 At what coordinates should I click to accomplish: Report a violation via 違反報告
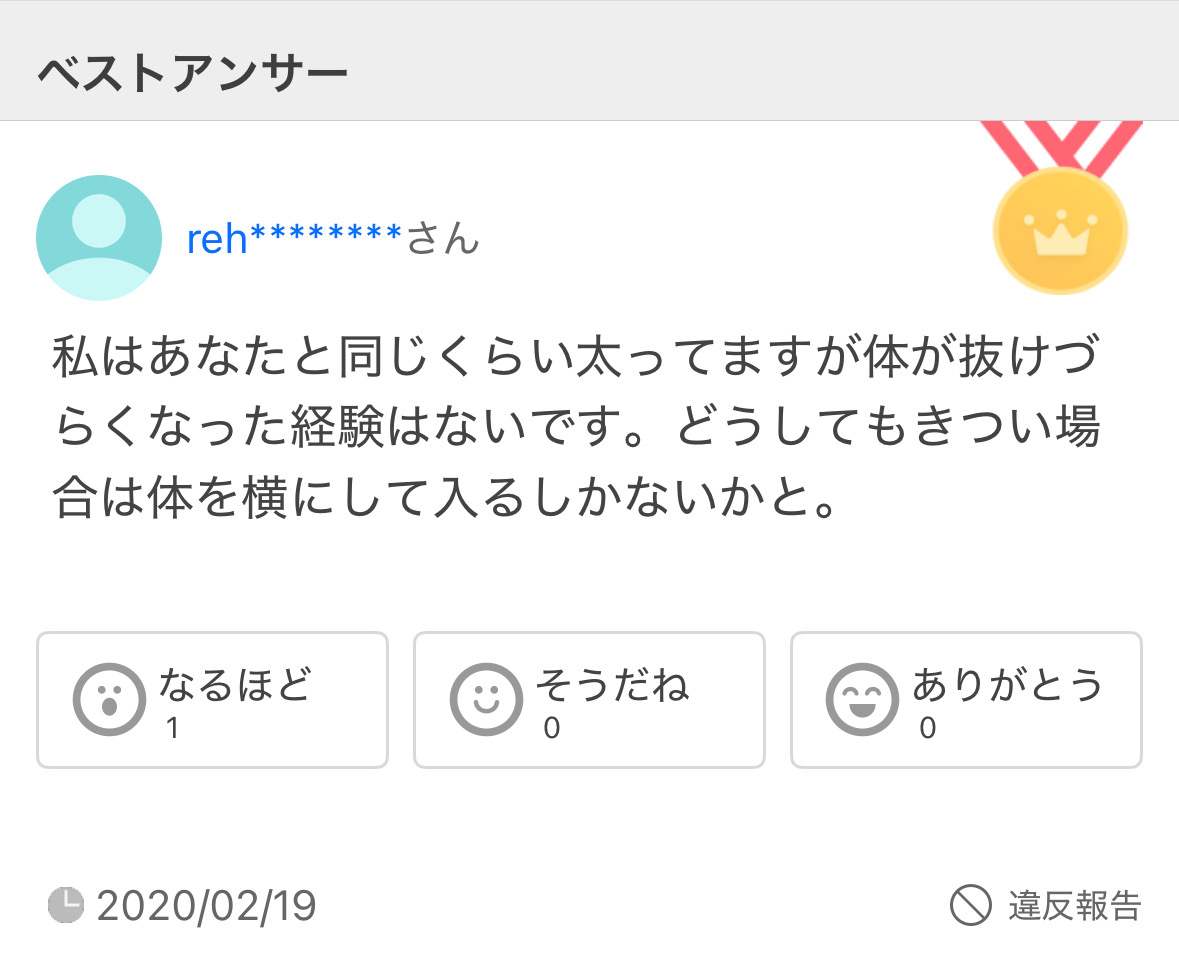click(x=1045, y=906)
